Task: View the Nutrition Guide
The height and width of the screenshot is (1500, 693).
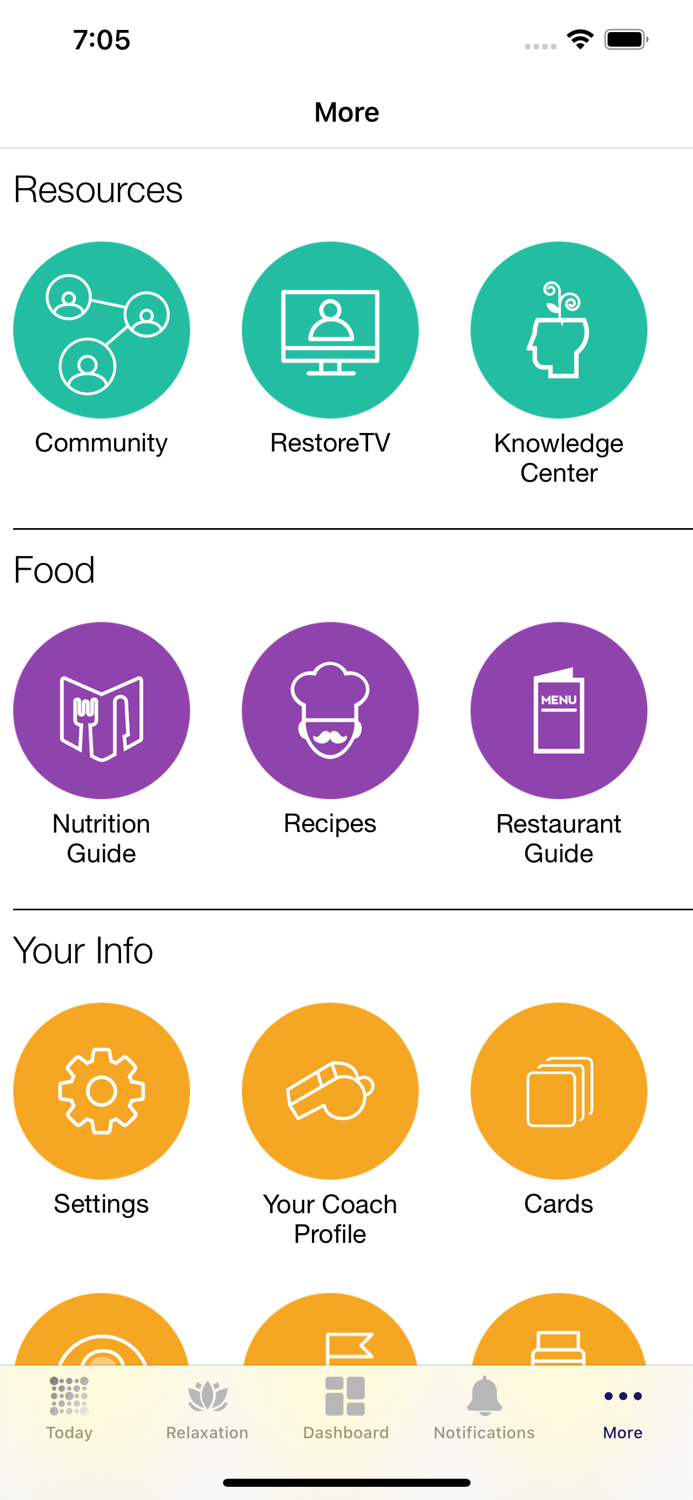Action: (101, 711)
